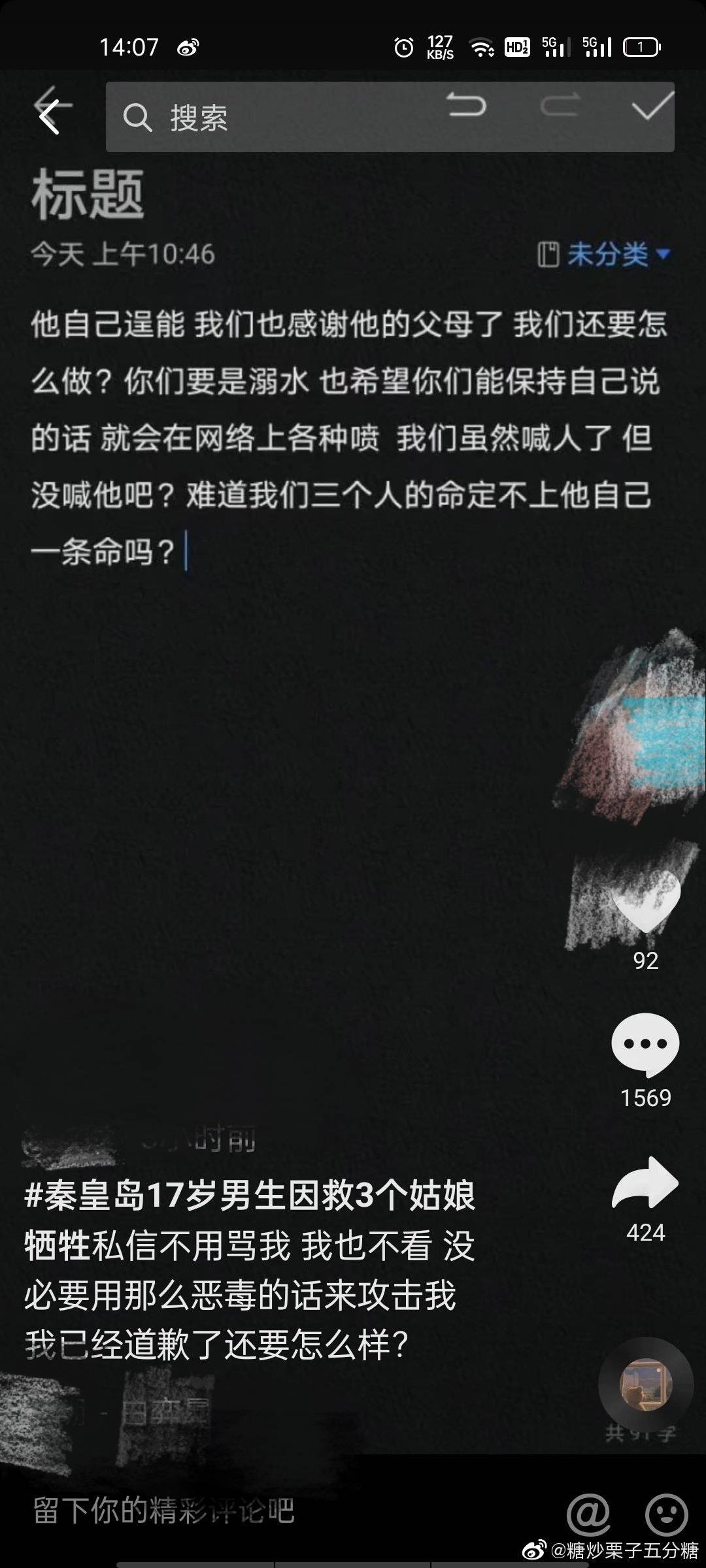This screenshot has height=1568, width=706.
Task: Share this video
Action: pos(645,1183)
